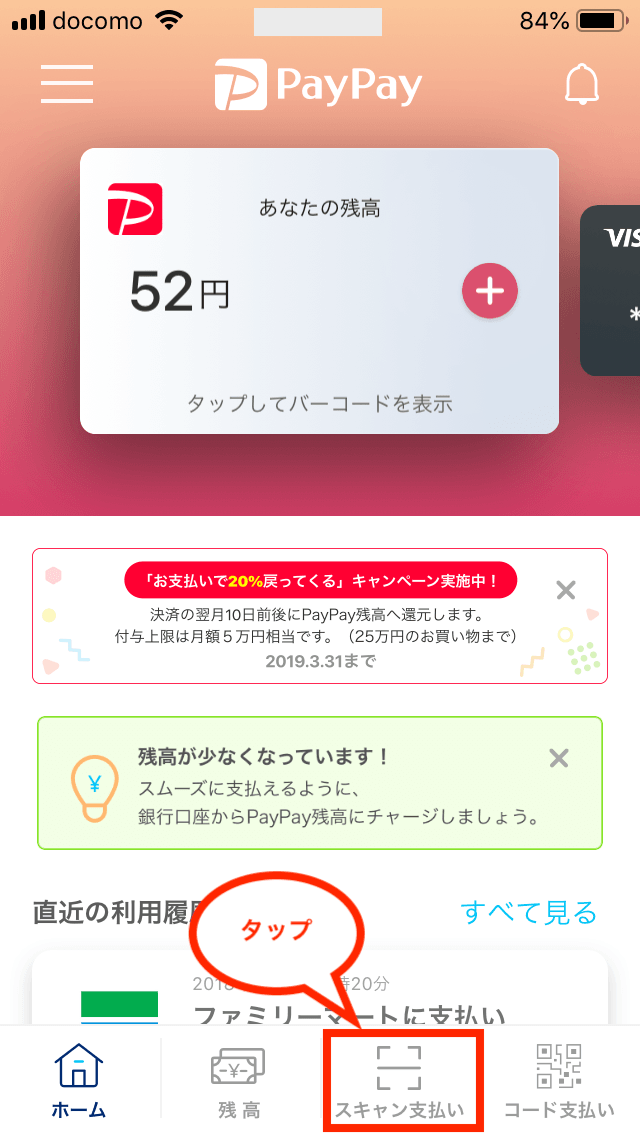
Task: Open the 20% cashback campaign banner
Action: point(320,616)
